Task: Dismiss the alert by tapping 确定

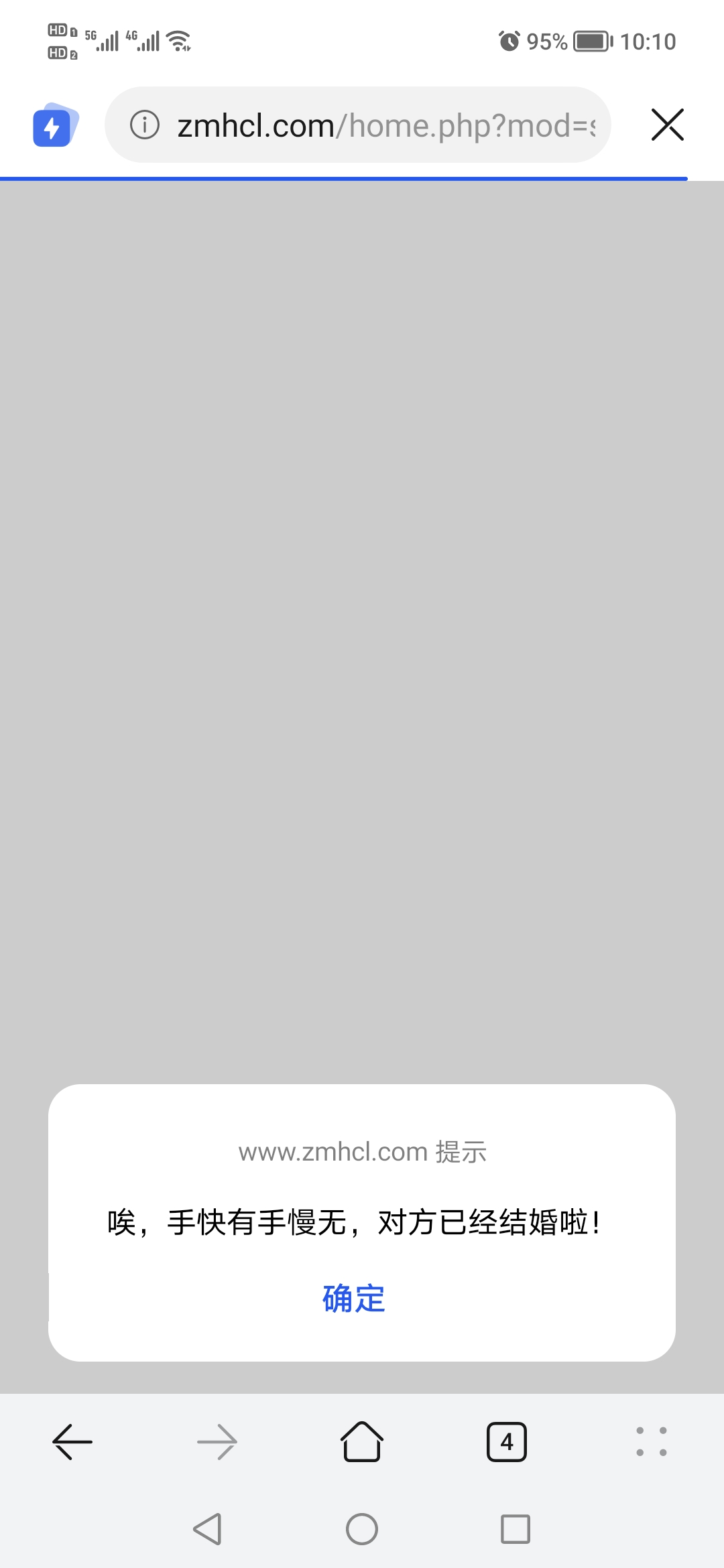Action: click(354, 1299)
